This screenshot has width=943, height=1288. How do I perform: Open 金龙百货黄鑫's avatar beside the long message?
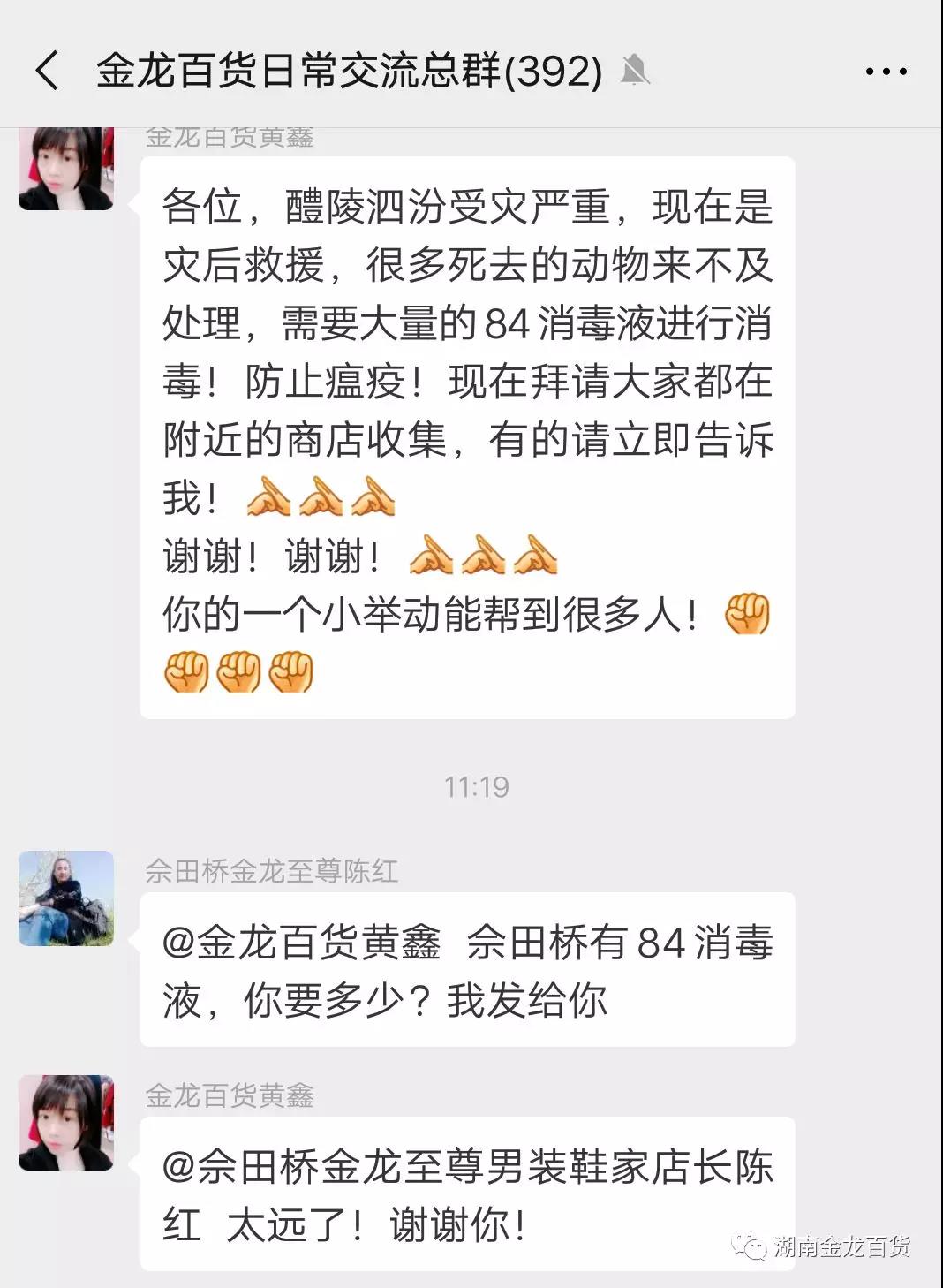click(x=66, y=168)
